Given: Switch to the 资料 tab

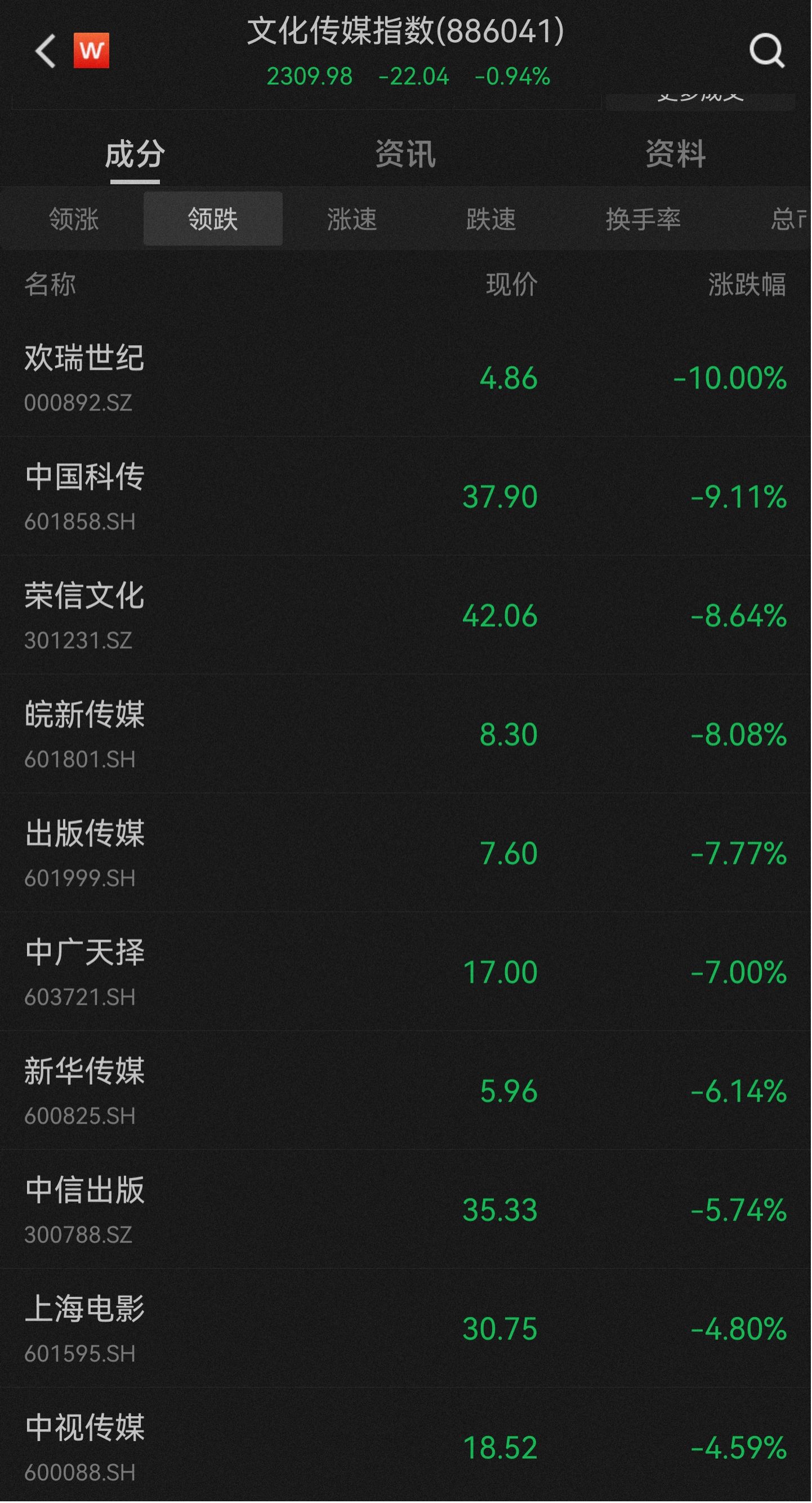Looking at the screenshot, I should click(x=676, y=155).
